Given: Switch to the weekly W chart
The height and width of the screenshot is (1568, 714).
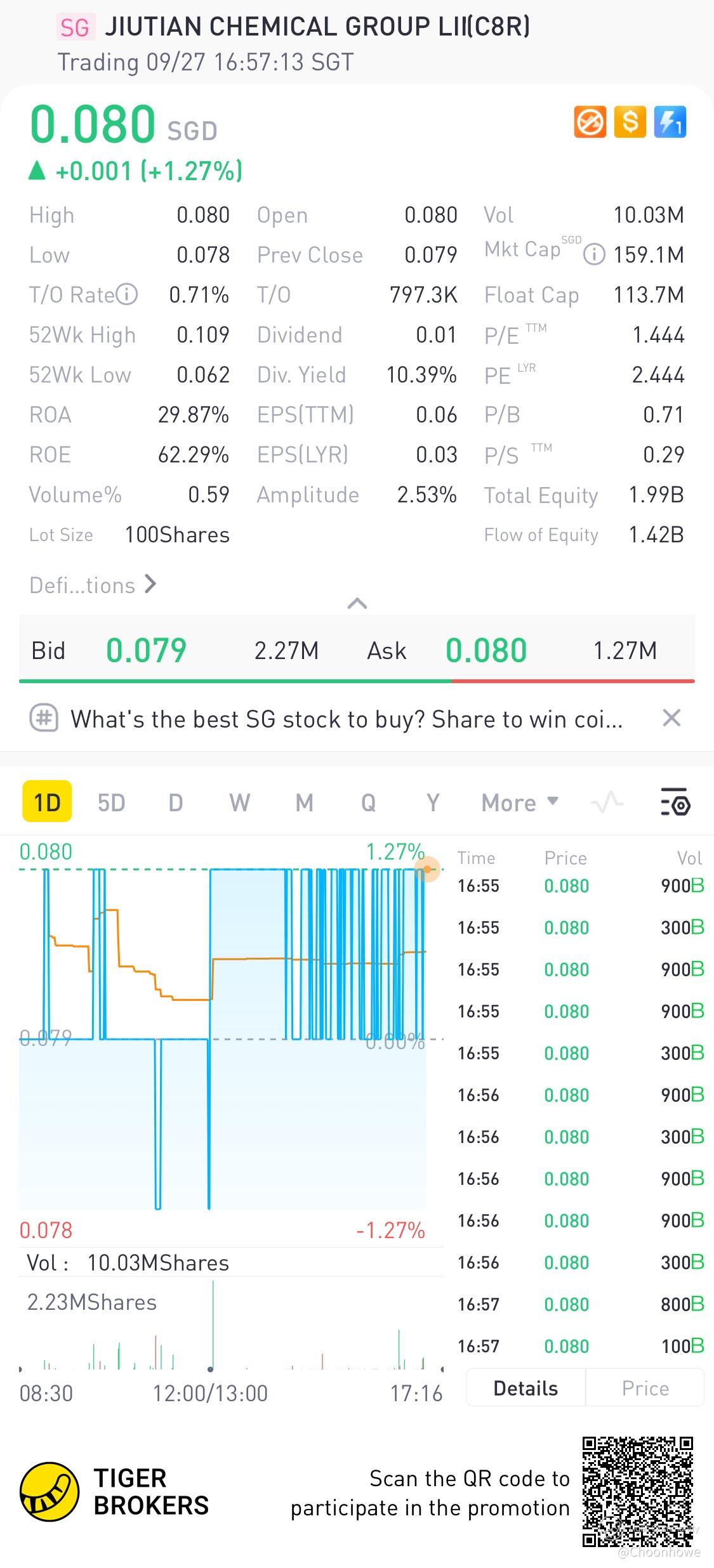Looking at the screenshot, I should 239,803.
